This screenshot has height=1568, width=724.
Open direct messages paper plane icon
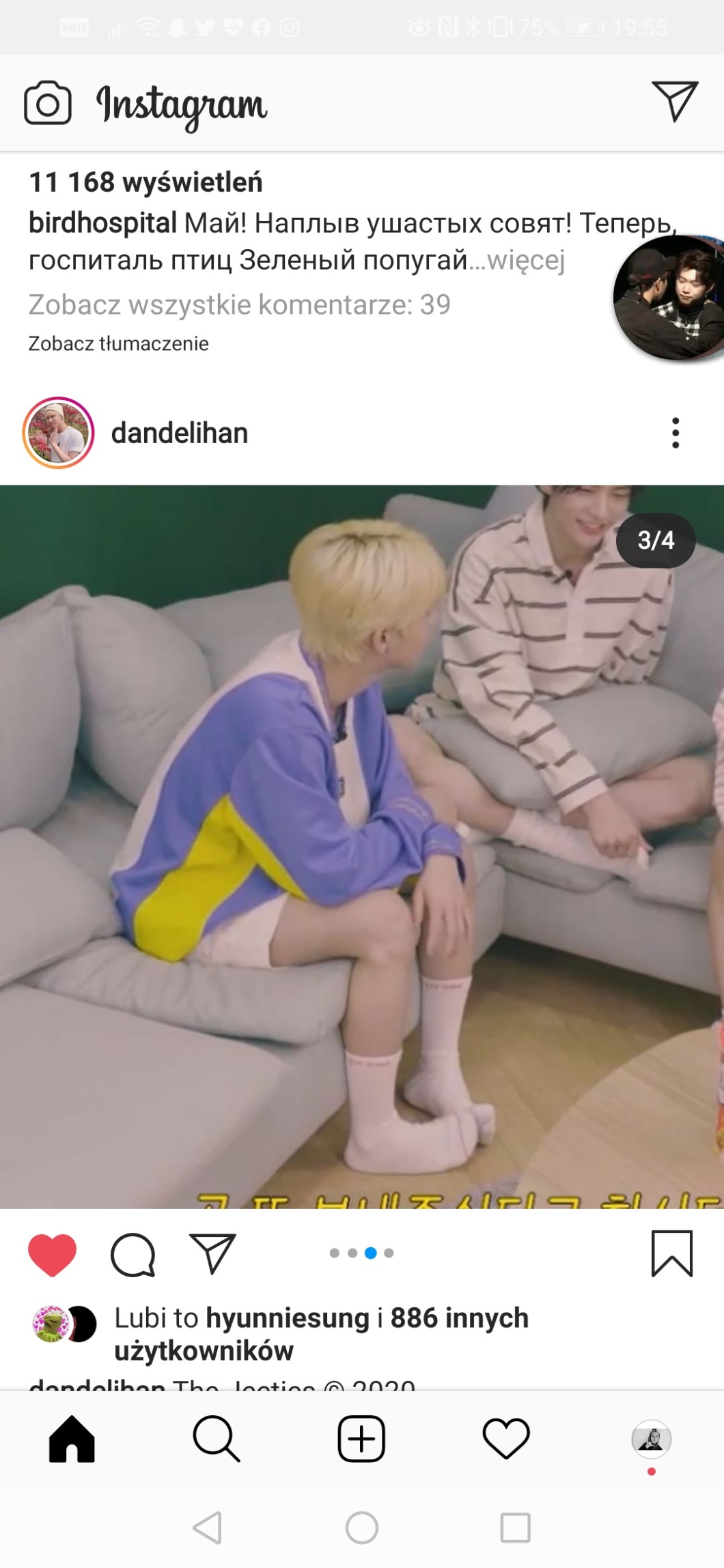(x=674, y=101)
